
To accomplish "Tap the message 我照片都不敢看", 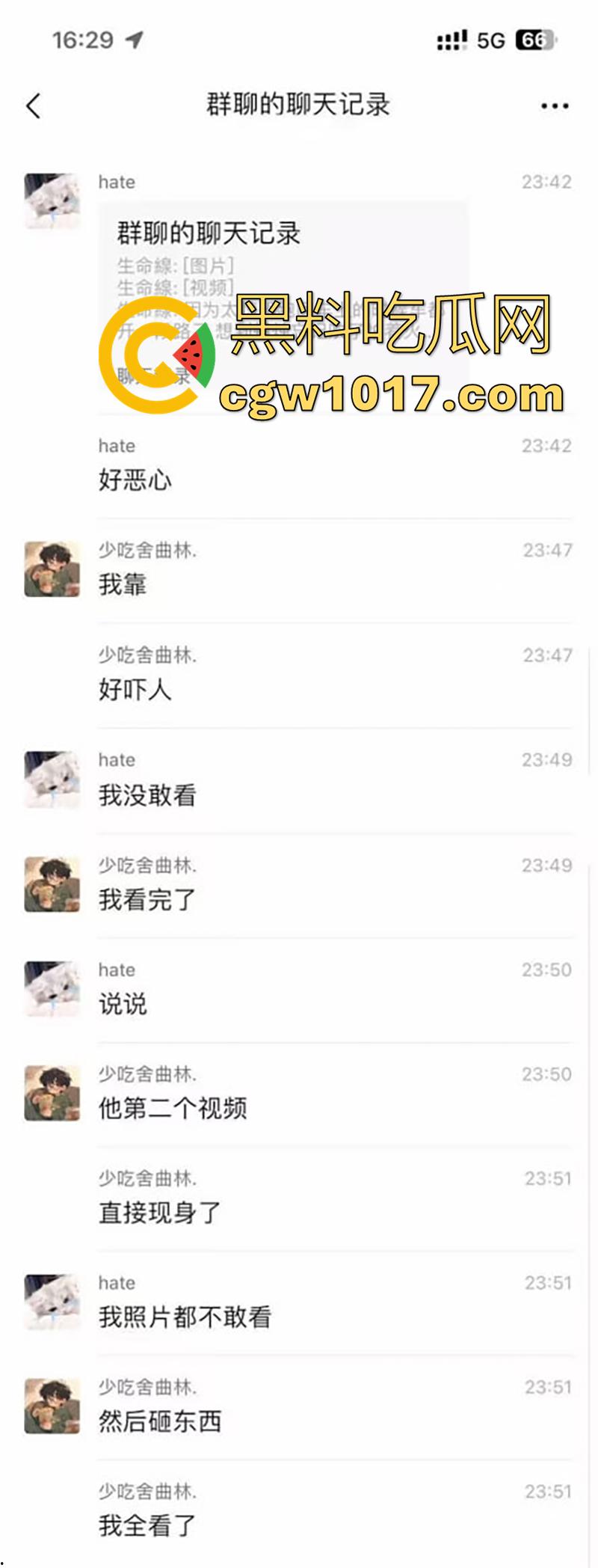I will pos(186,1317).
